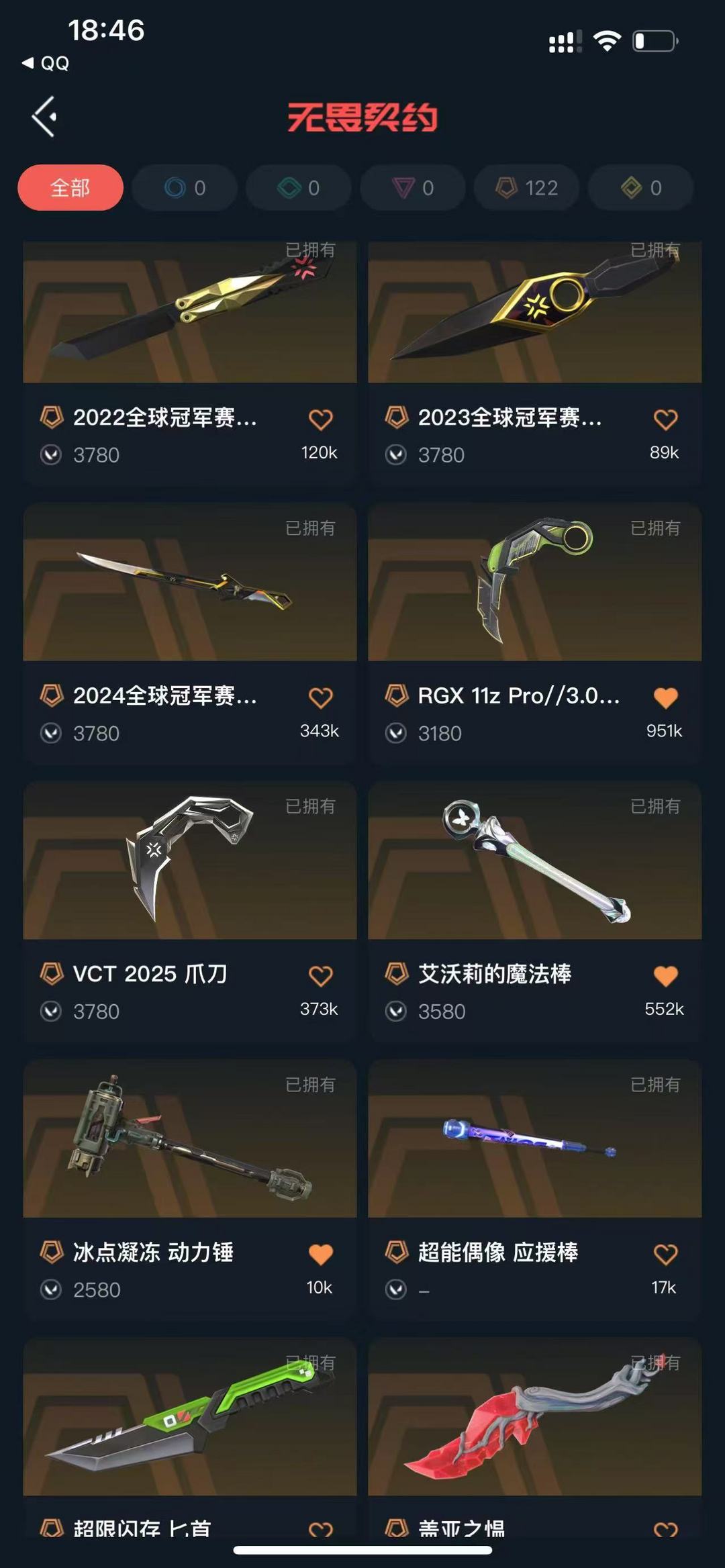Go back using the top-left arrow
This screenshot has height=1568, width=725.
click(x=44, y=117)
